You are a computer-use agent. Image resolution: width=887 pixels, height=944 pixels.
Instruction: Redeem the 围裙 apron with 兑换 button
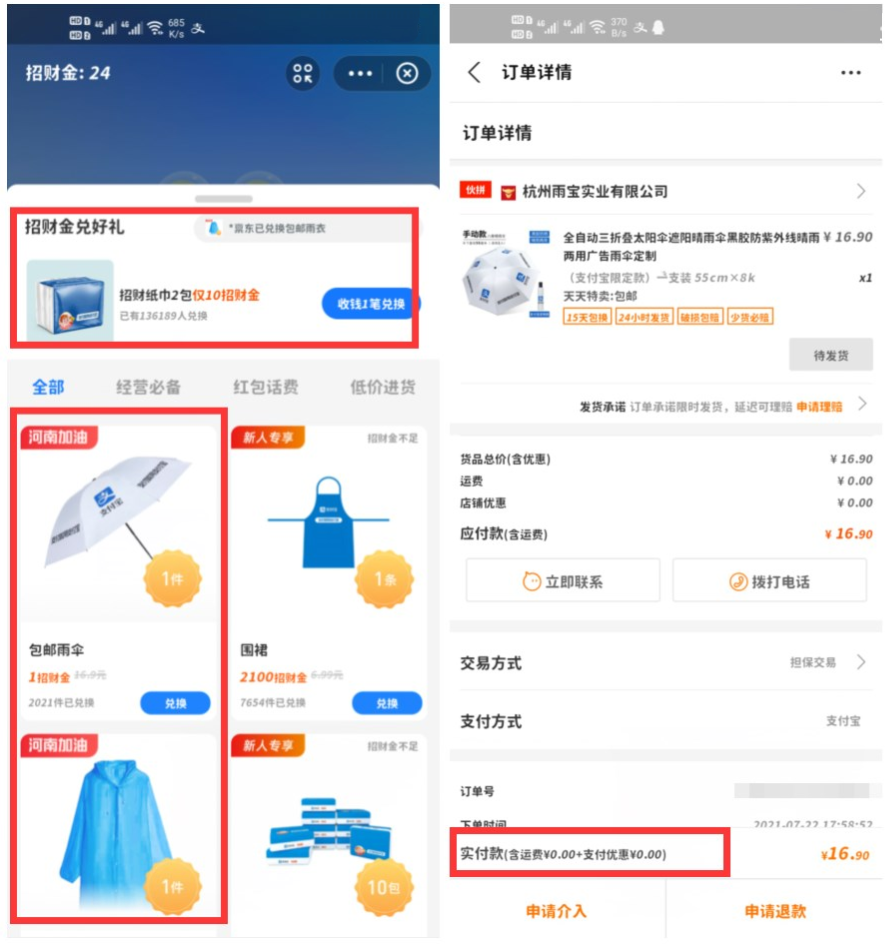point(387,703)
